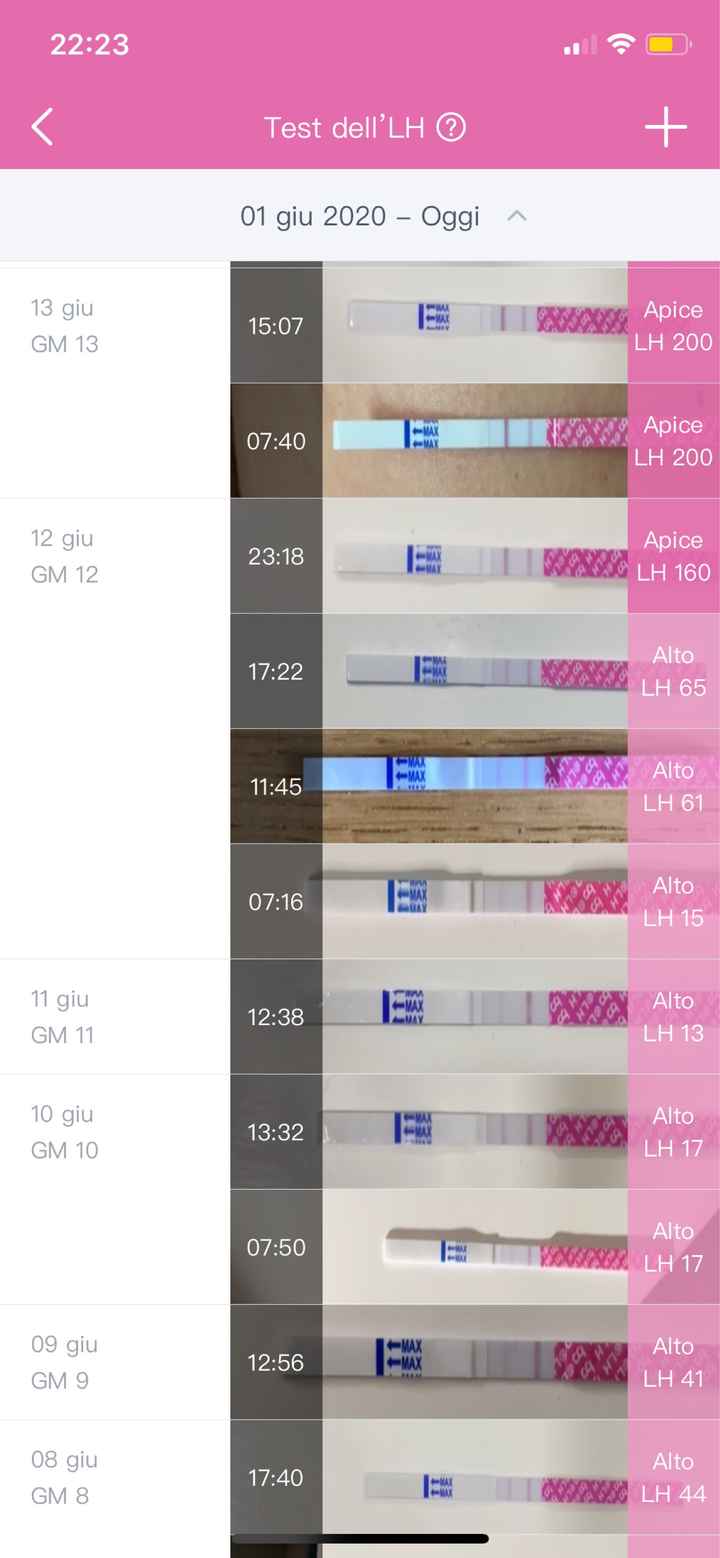Open the 11 giu test at 12:38
720x1558 pixels.
pyautogui.click(x=474, y=1017)
